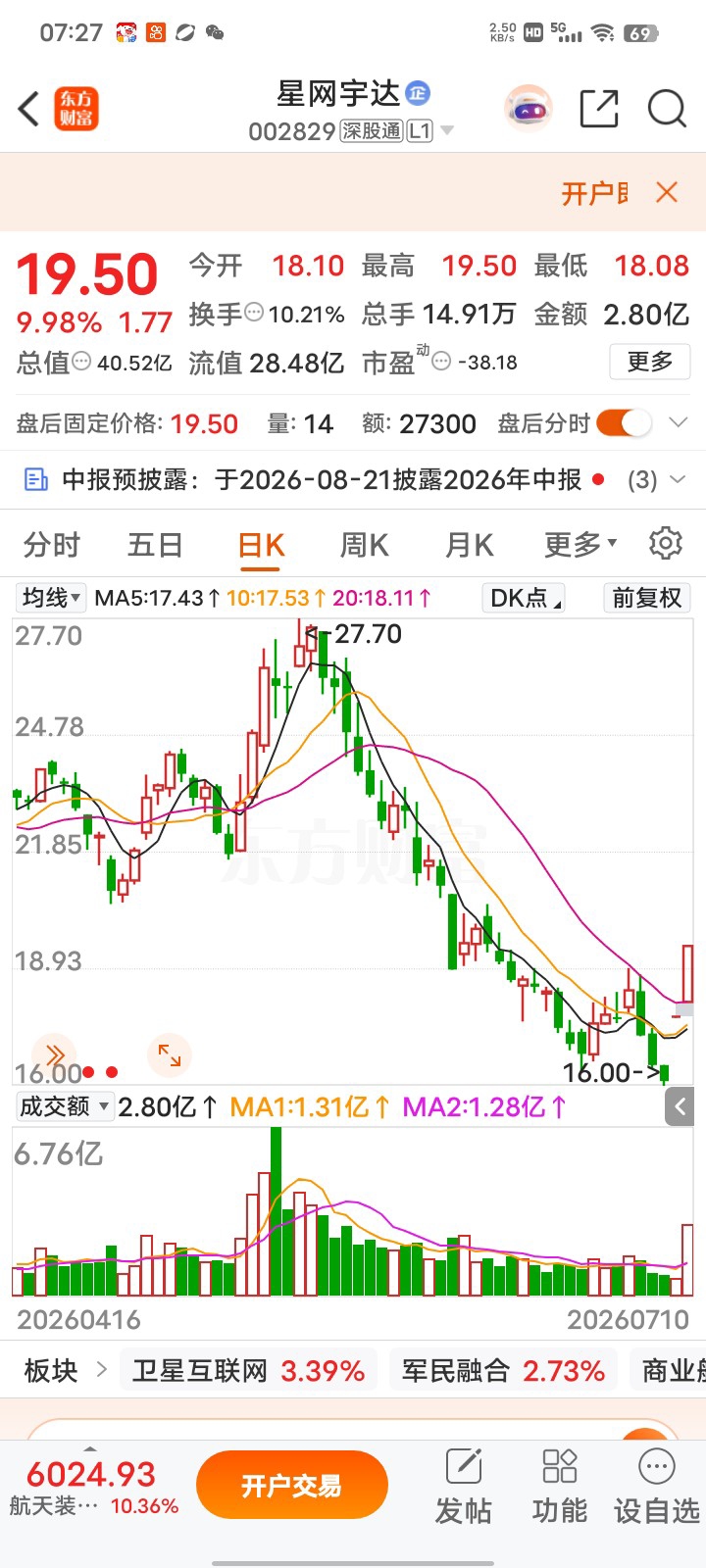The height and width of the screenshot is (1568, 706).
Task: Go back using the top-left arrow
Action: pyautogui.click(x=28, y=109)
